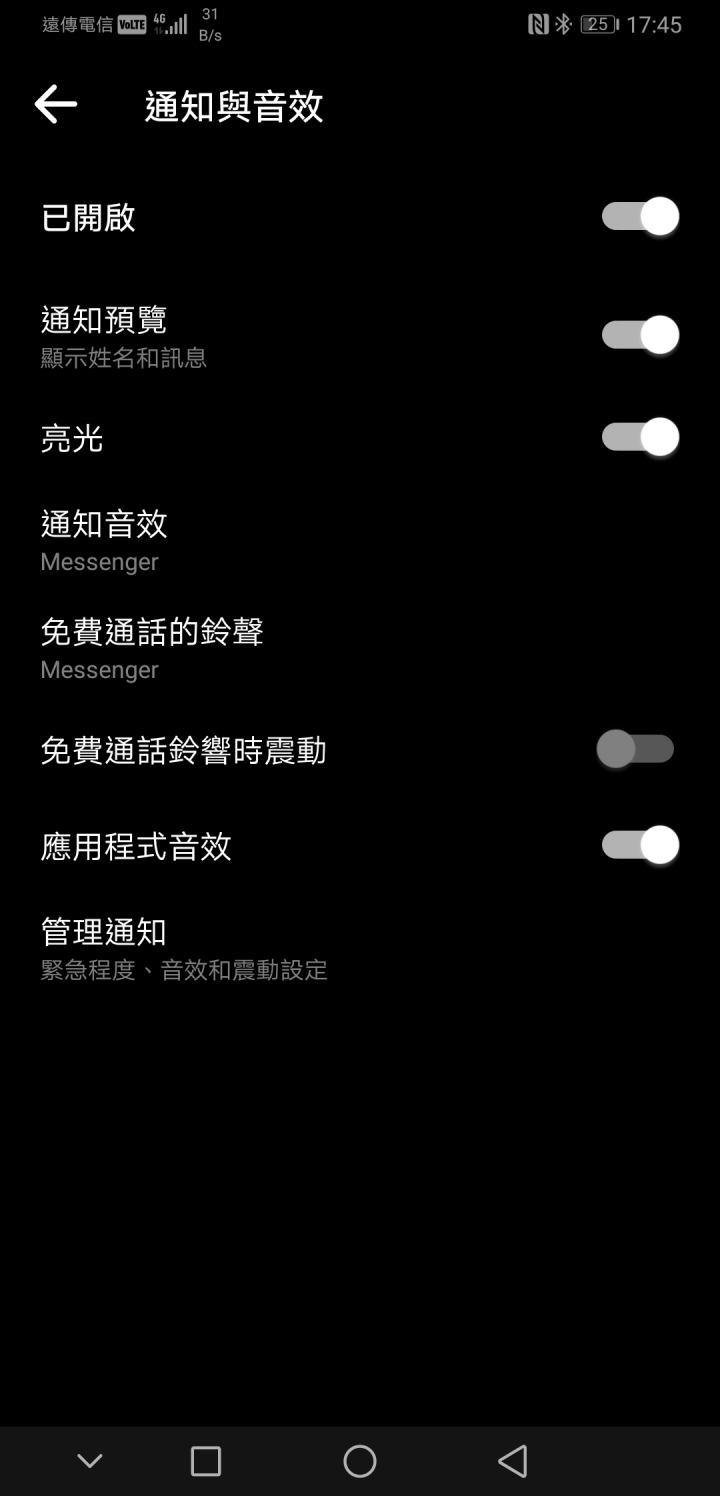Image resolution: width=720 pixels, height=1496 pixels.
Task: Open 通知音效 sound selection
Action: pos(104,540)
